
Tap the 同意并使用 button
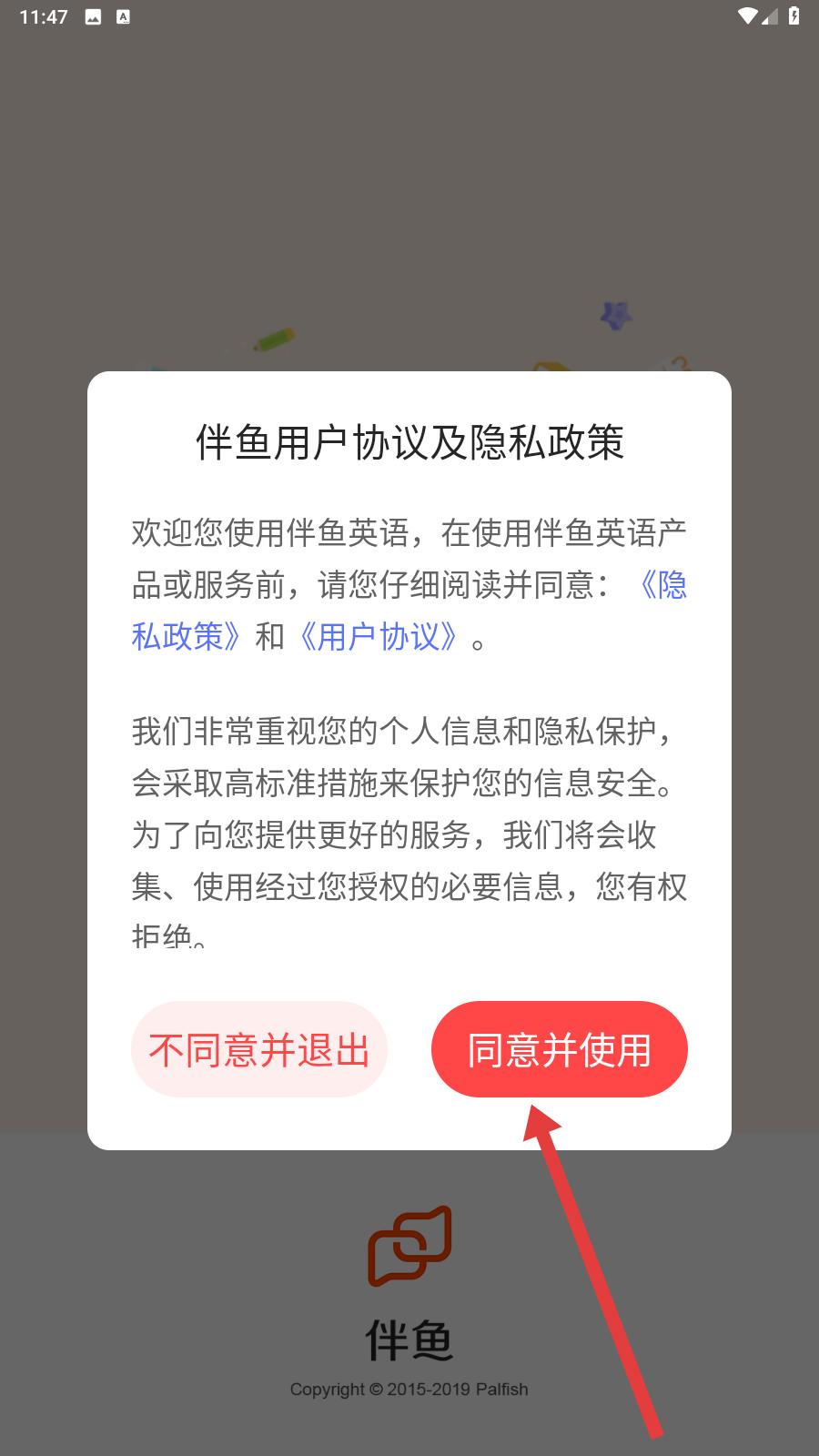[x=559, y=1048]
